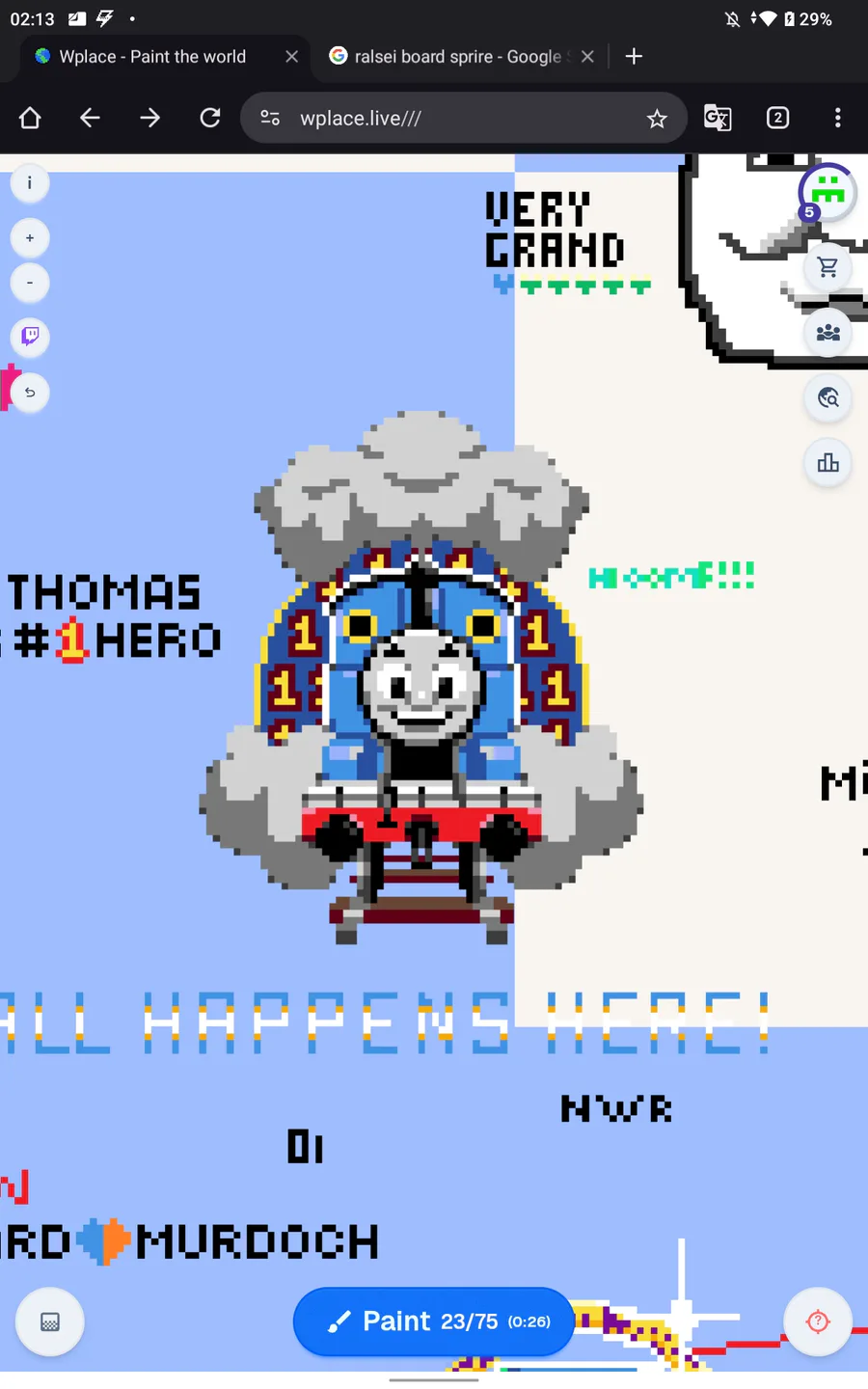Translate this page

[718, 118]
